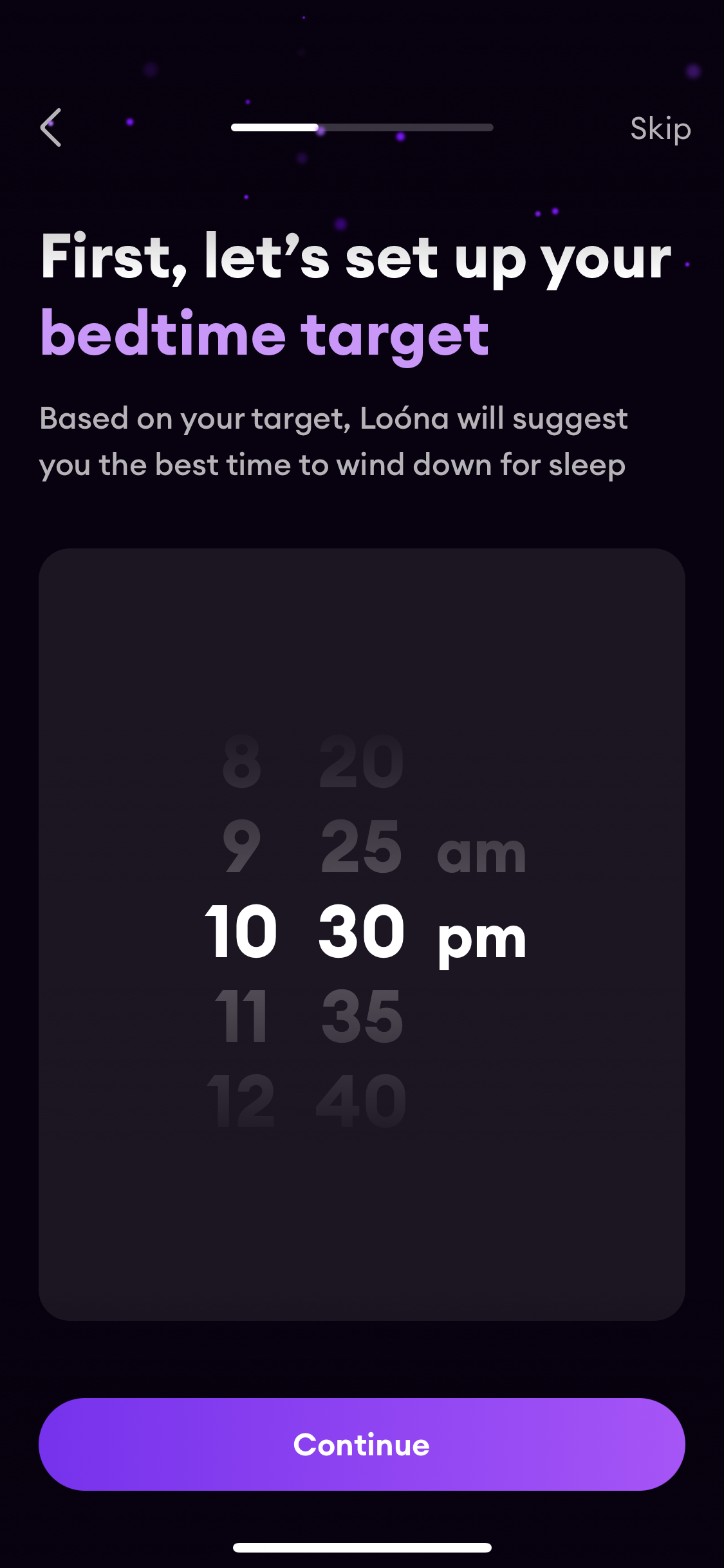Go back using the back arrow
The width and height of the screenshot is (724, 1568).
click(x=51, y=128)
